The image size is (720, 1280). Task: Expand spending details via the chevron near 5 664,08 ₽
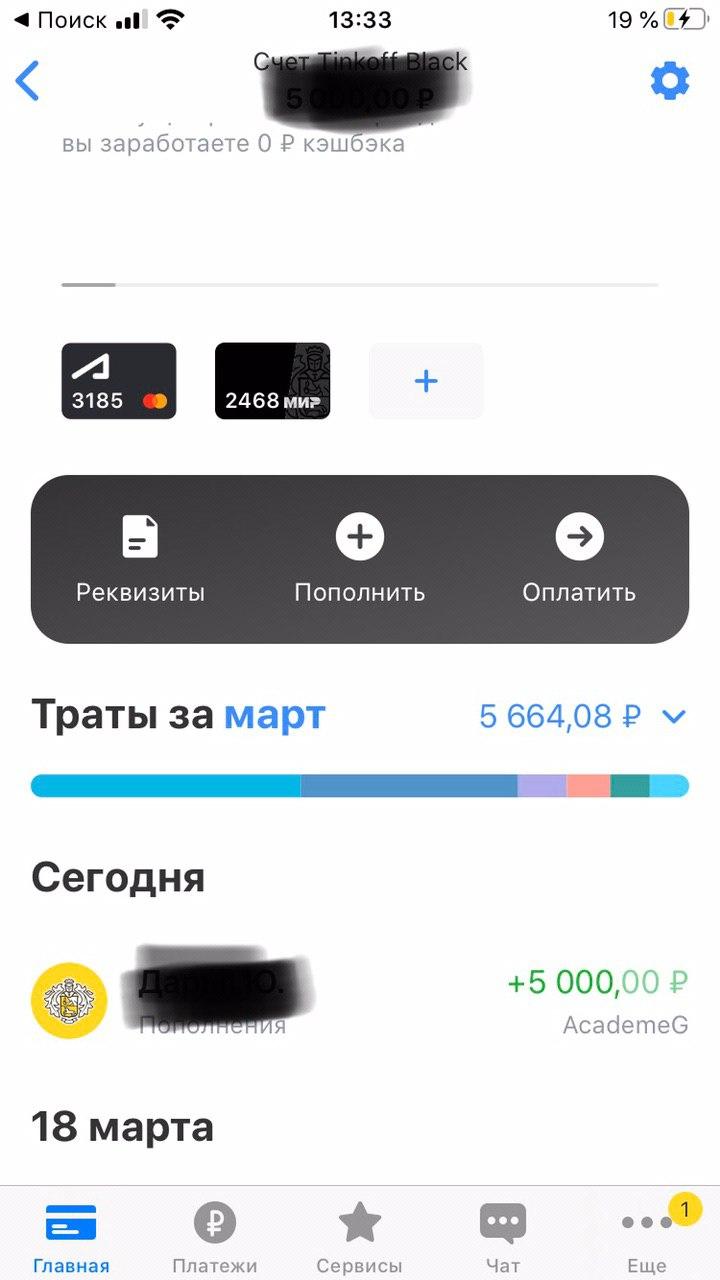coord(675,716)
